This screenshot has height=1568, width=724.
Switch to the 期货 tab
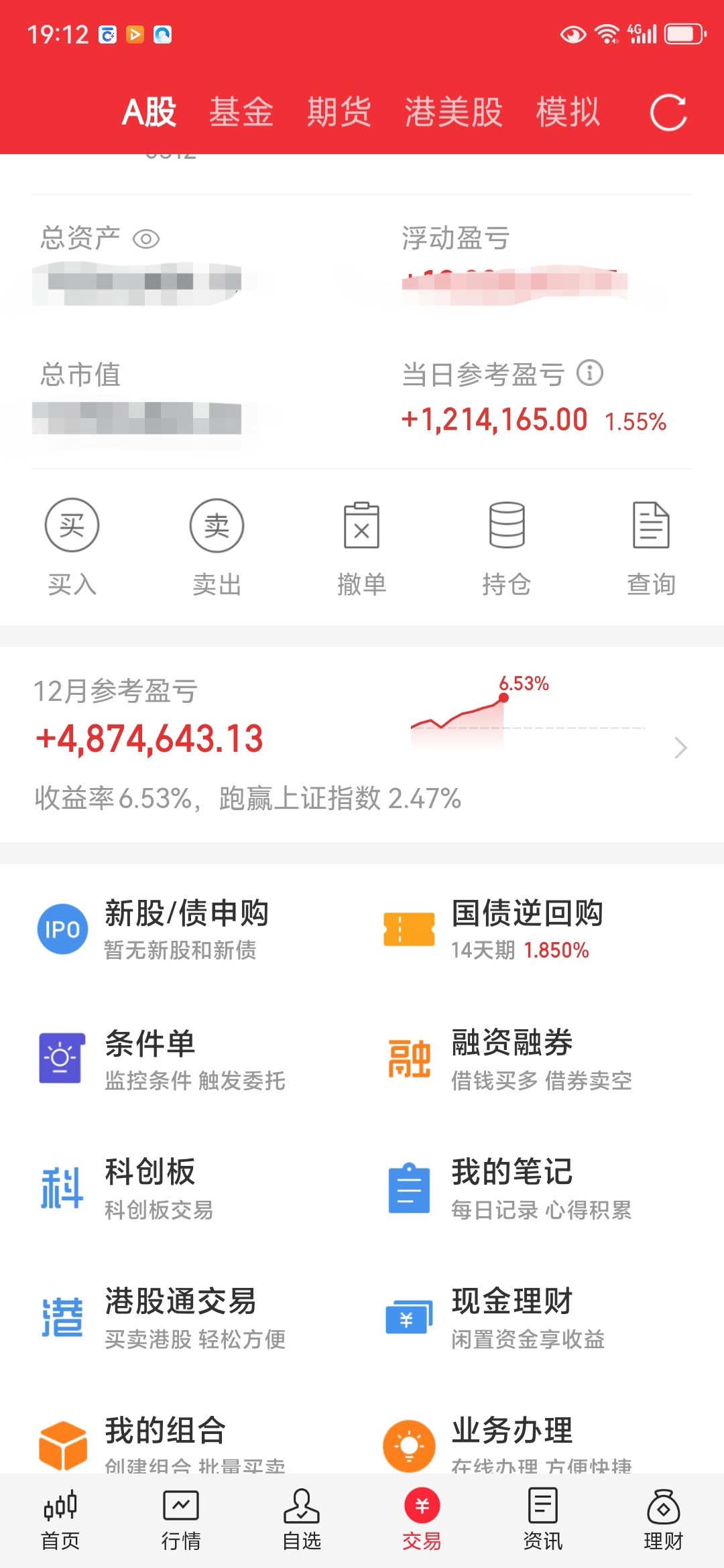[339, 112]
